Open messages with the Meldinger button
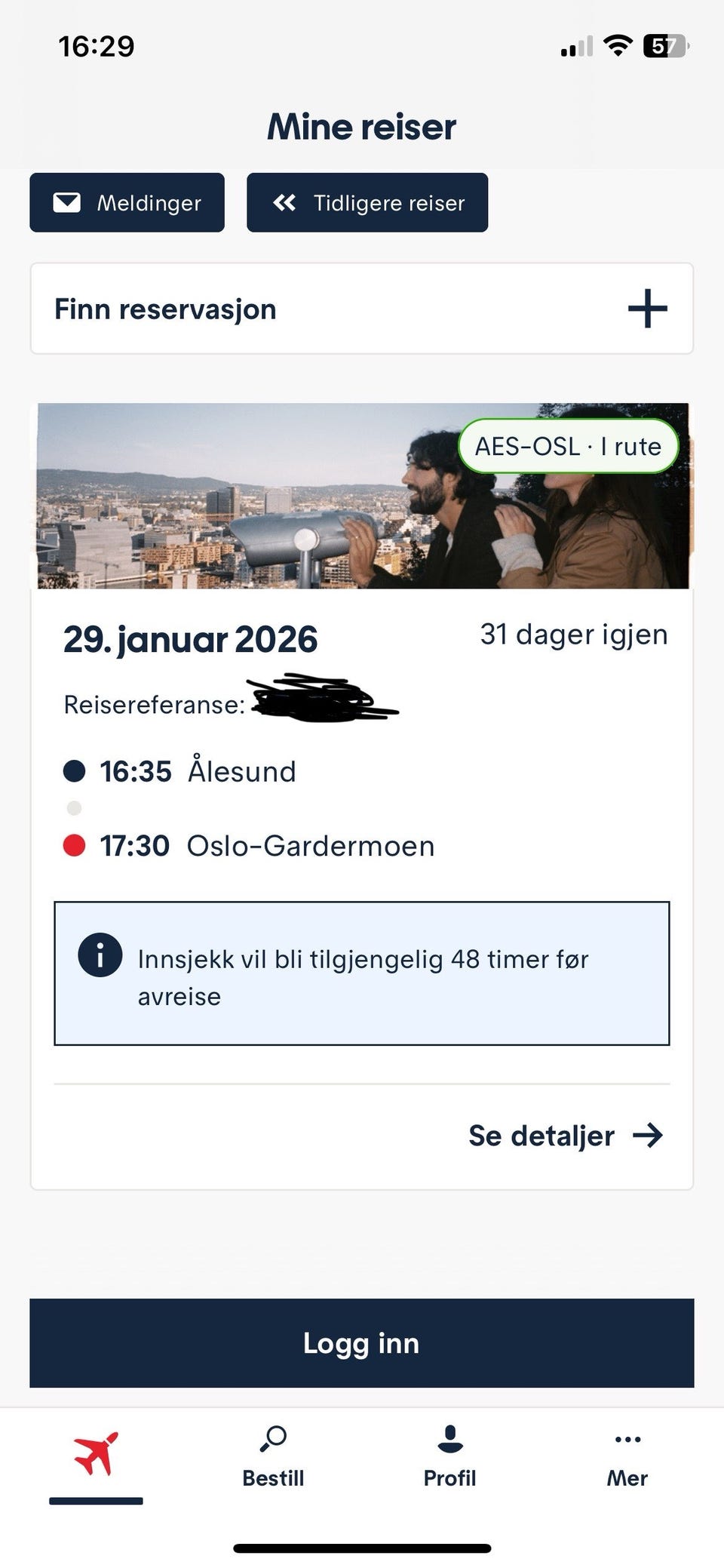Screen dimensions: 724x1568 [126, 202]
